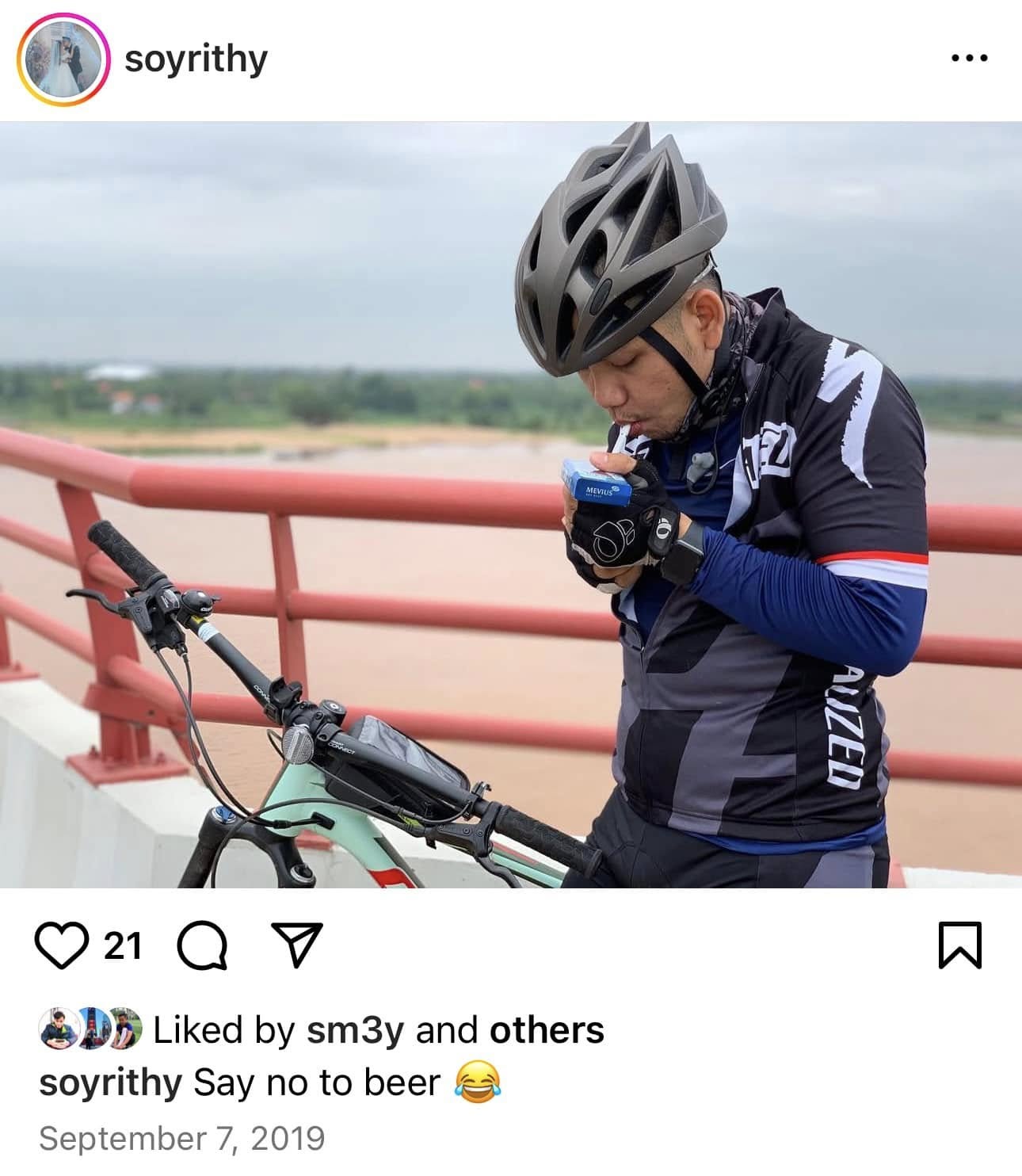
Task: Like soyrithy's post with the heart
Action: pos(61,945)
